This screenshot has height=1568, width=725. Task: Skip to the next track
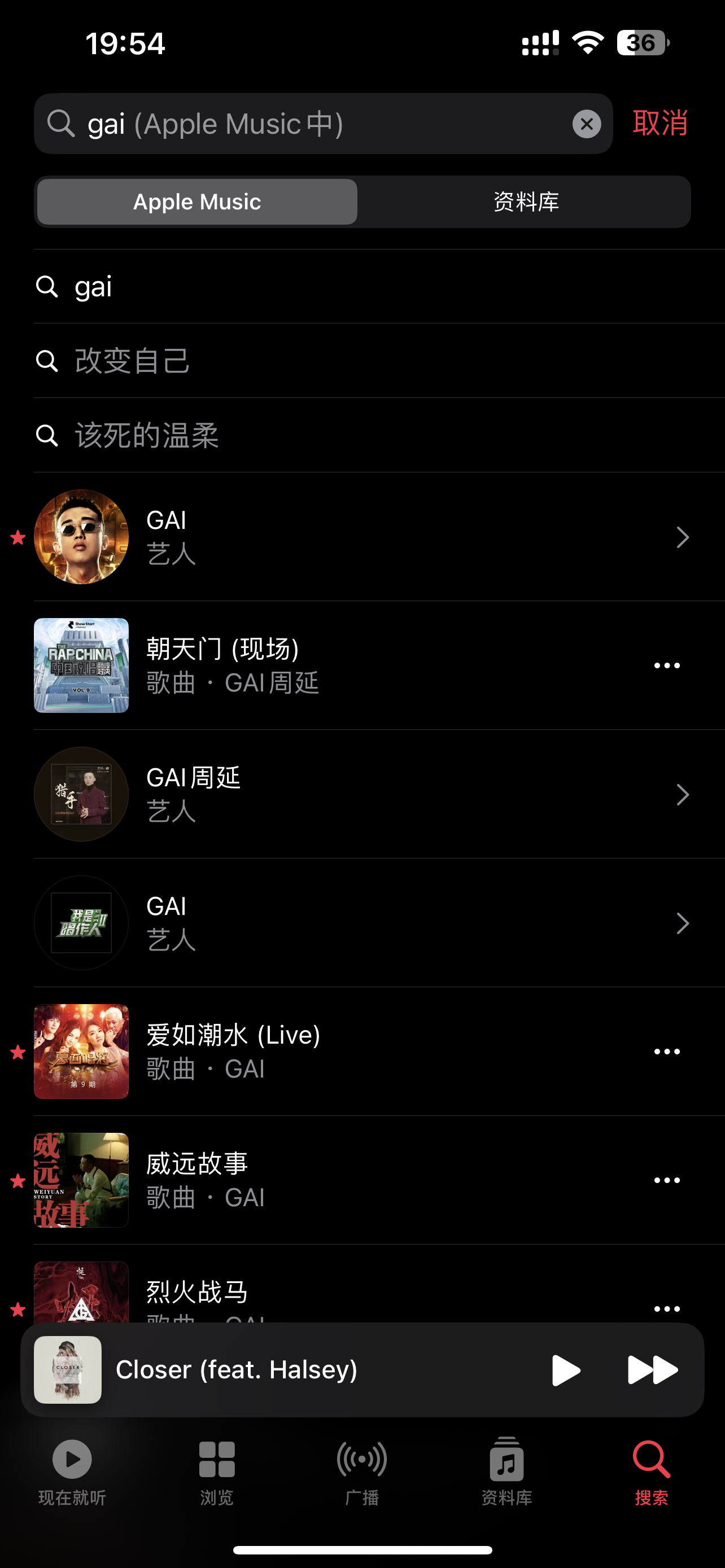652,1370
